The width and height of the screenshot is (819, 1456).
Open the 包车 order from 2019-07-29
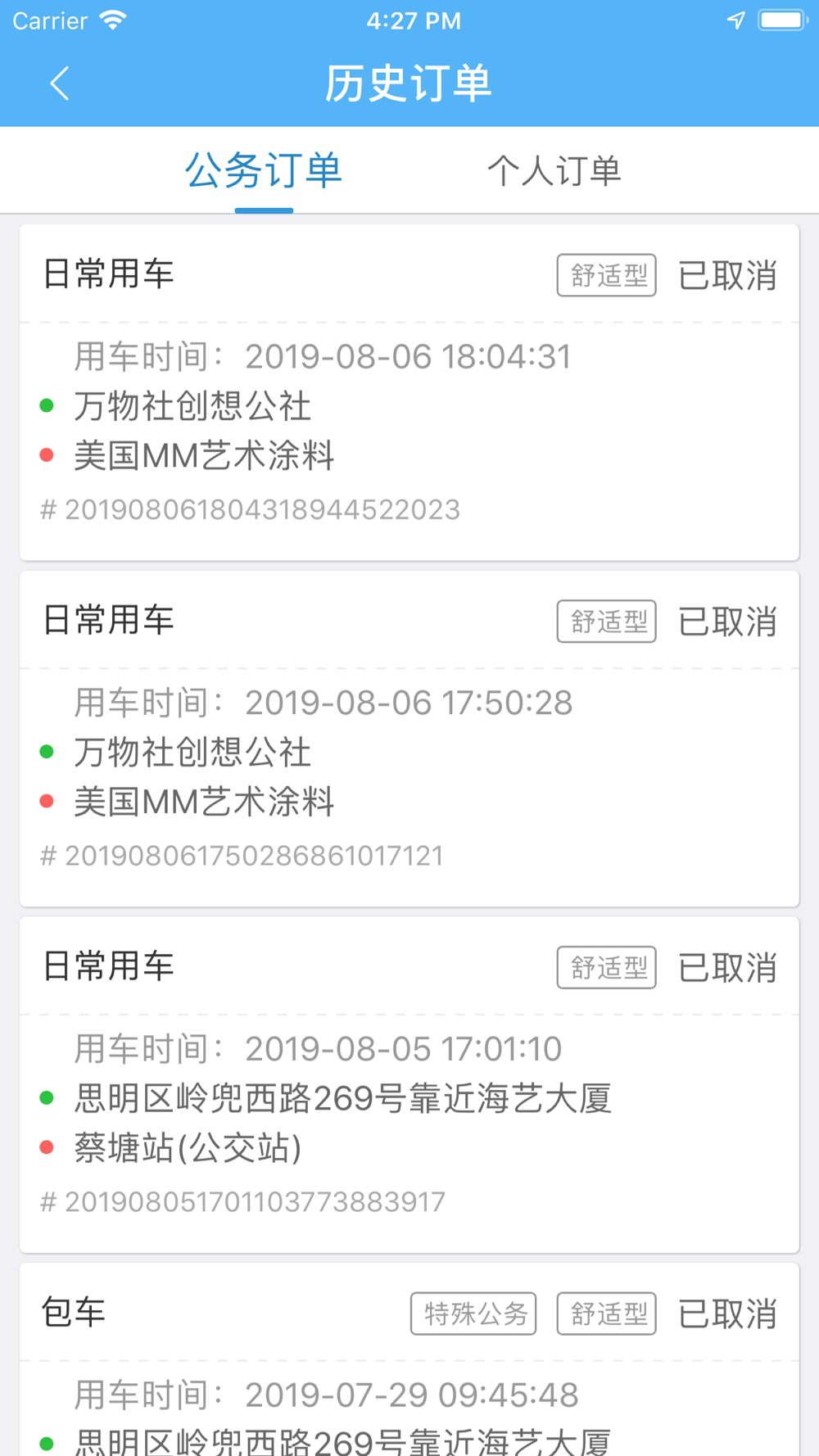click(409, 1359)
